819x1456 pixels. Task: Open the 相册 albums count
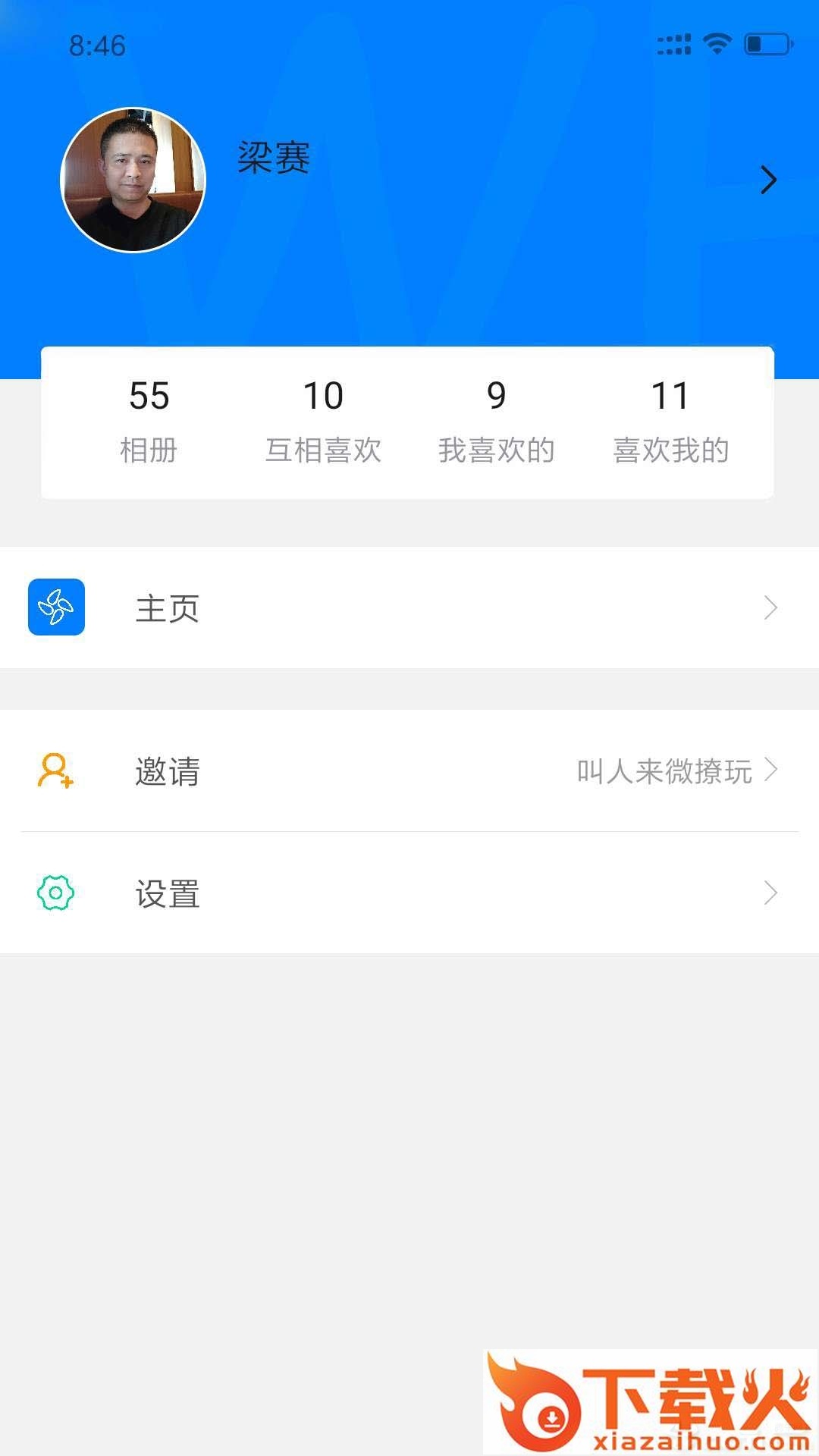pos(149,422)
